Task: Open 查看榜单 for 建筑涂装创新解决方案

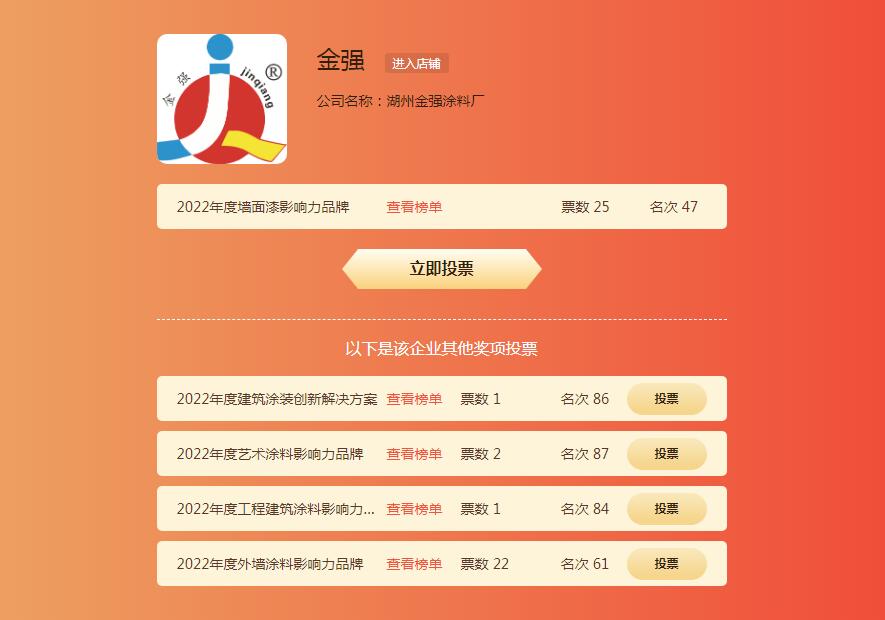Action: 414,399
